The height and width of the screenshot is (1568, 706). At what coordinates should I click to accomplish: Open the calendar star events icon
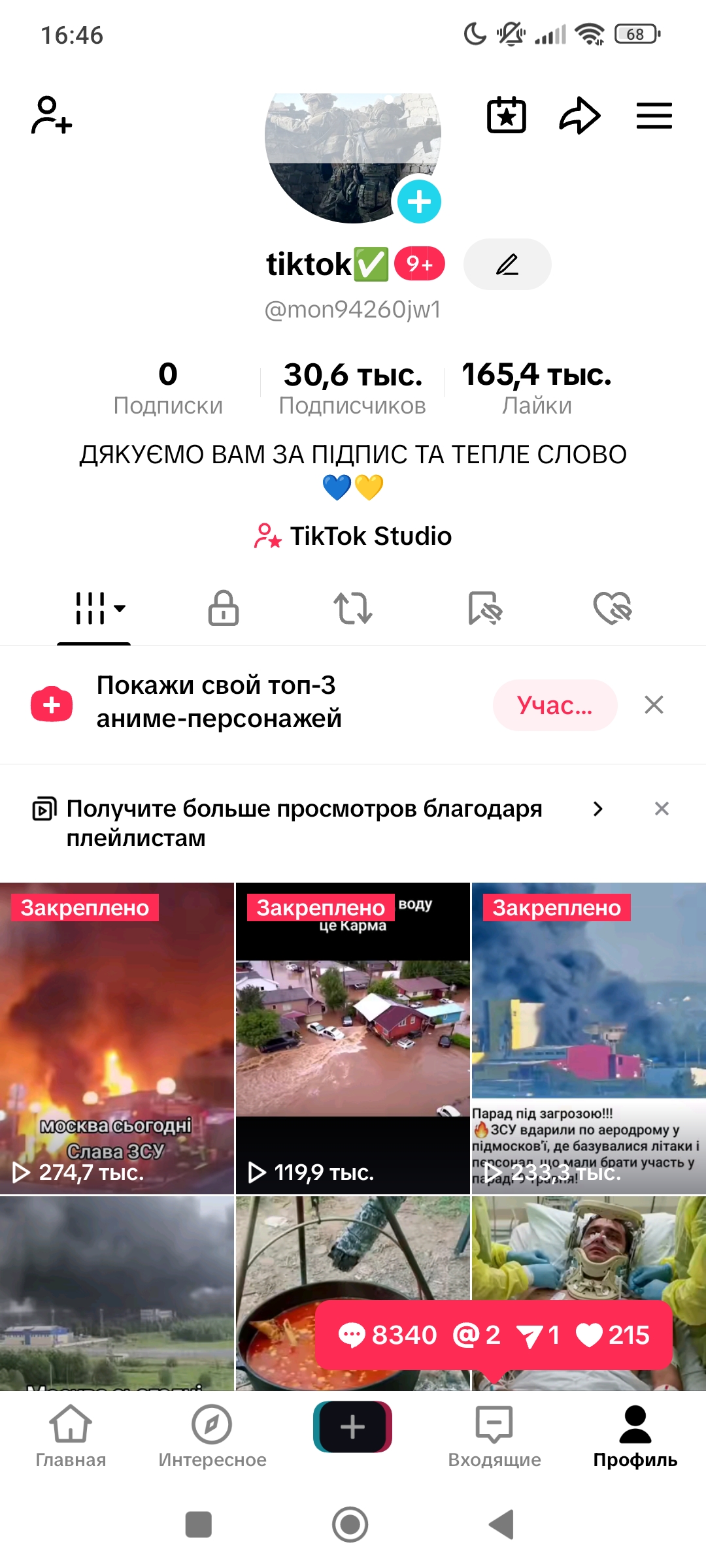point(507,116)
